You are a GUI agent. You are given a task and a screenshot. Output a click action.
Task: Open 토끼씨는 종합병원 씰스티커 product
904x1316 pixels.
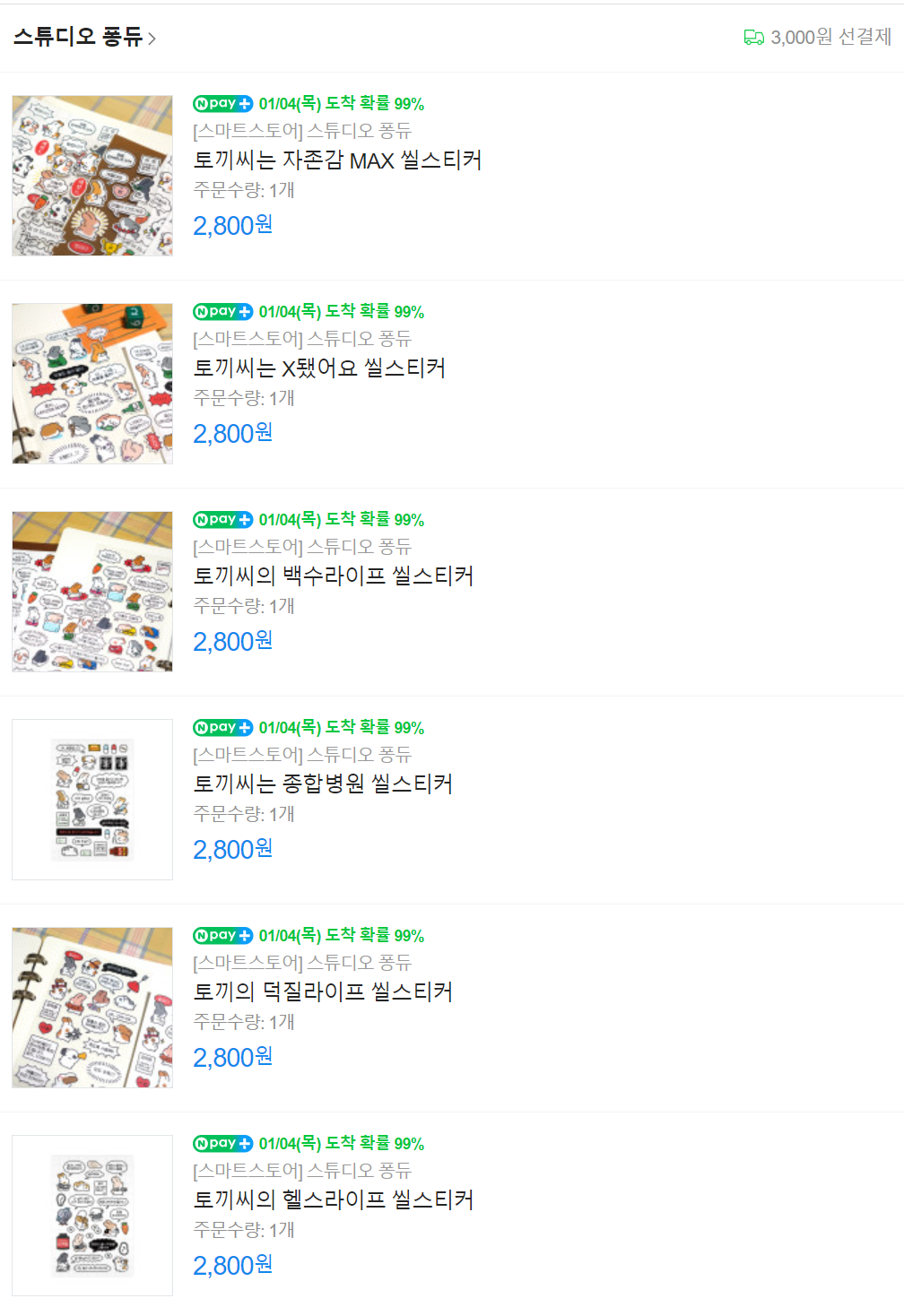click(x=323, y=784)
